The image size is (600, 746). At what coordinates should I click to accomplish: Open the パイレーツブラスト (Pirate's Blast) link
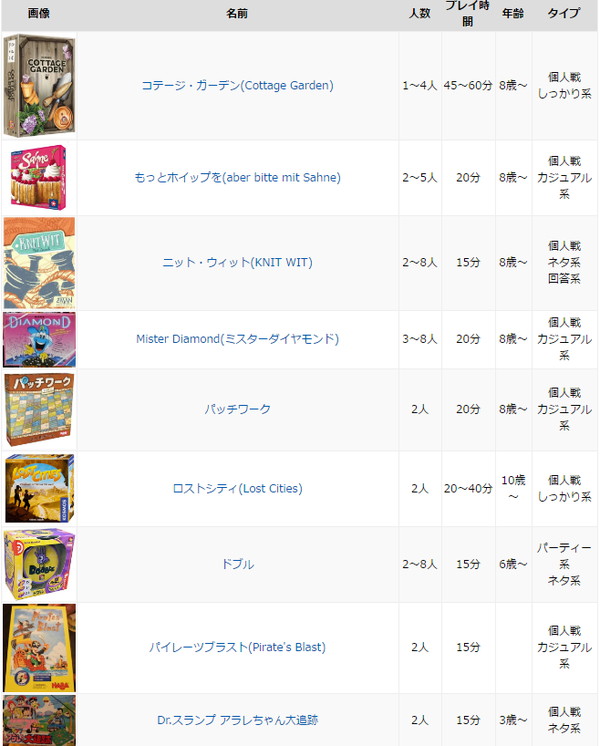click(237, 648)
